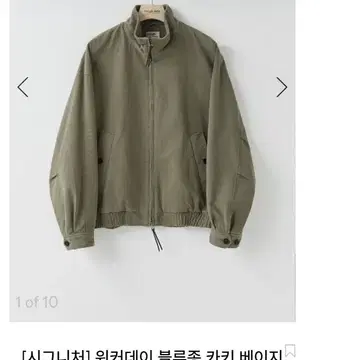Show the previous product photo

click(x=23, y=87)
